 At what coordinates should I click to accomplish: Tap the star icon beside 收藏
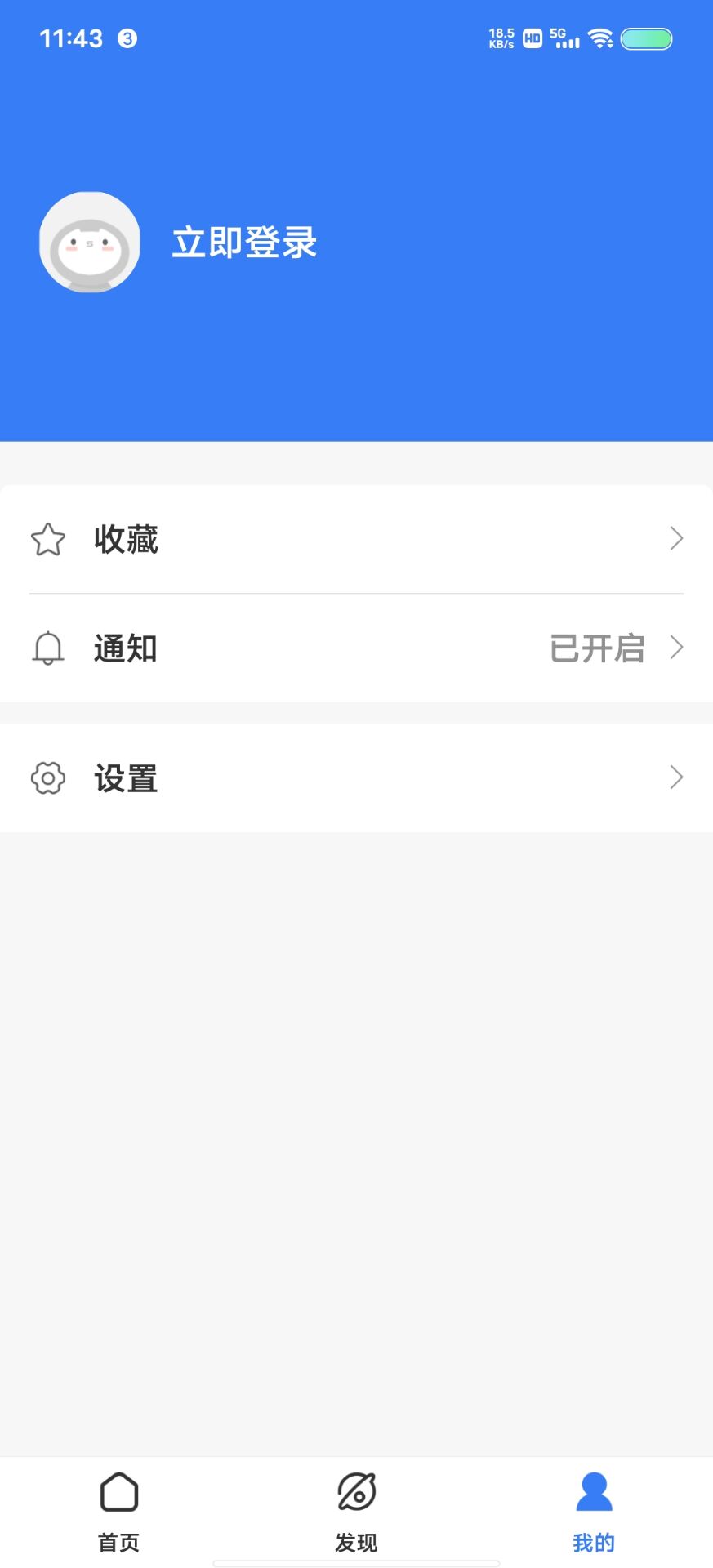pyautogui.click(x=47, y=539)
